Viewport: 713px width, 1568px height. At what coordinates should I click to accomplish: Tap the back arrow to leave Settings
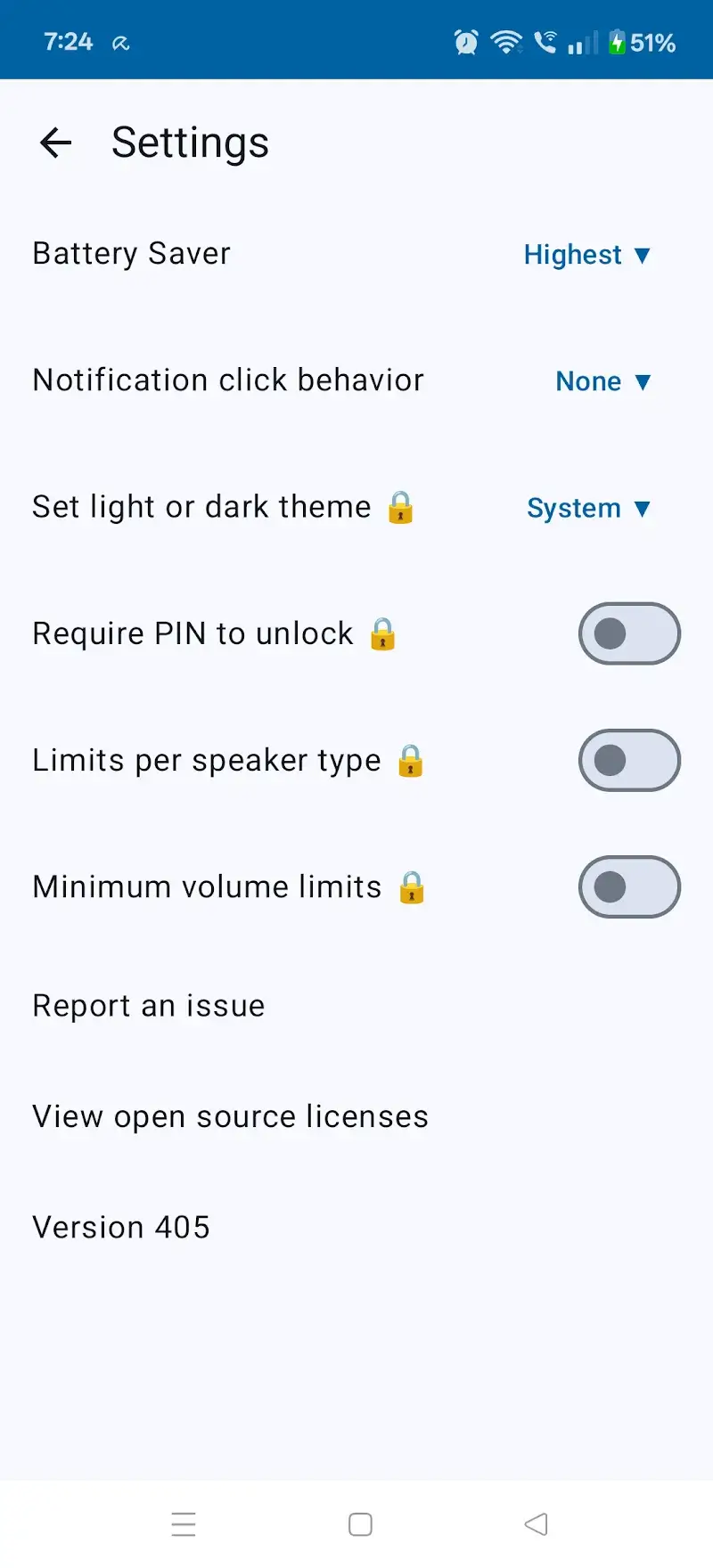coord(55,143)
